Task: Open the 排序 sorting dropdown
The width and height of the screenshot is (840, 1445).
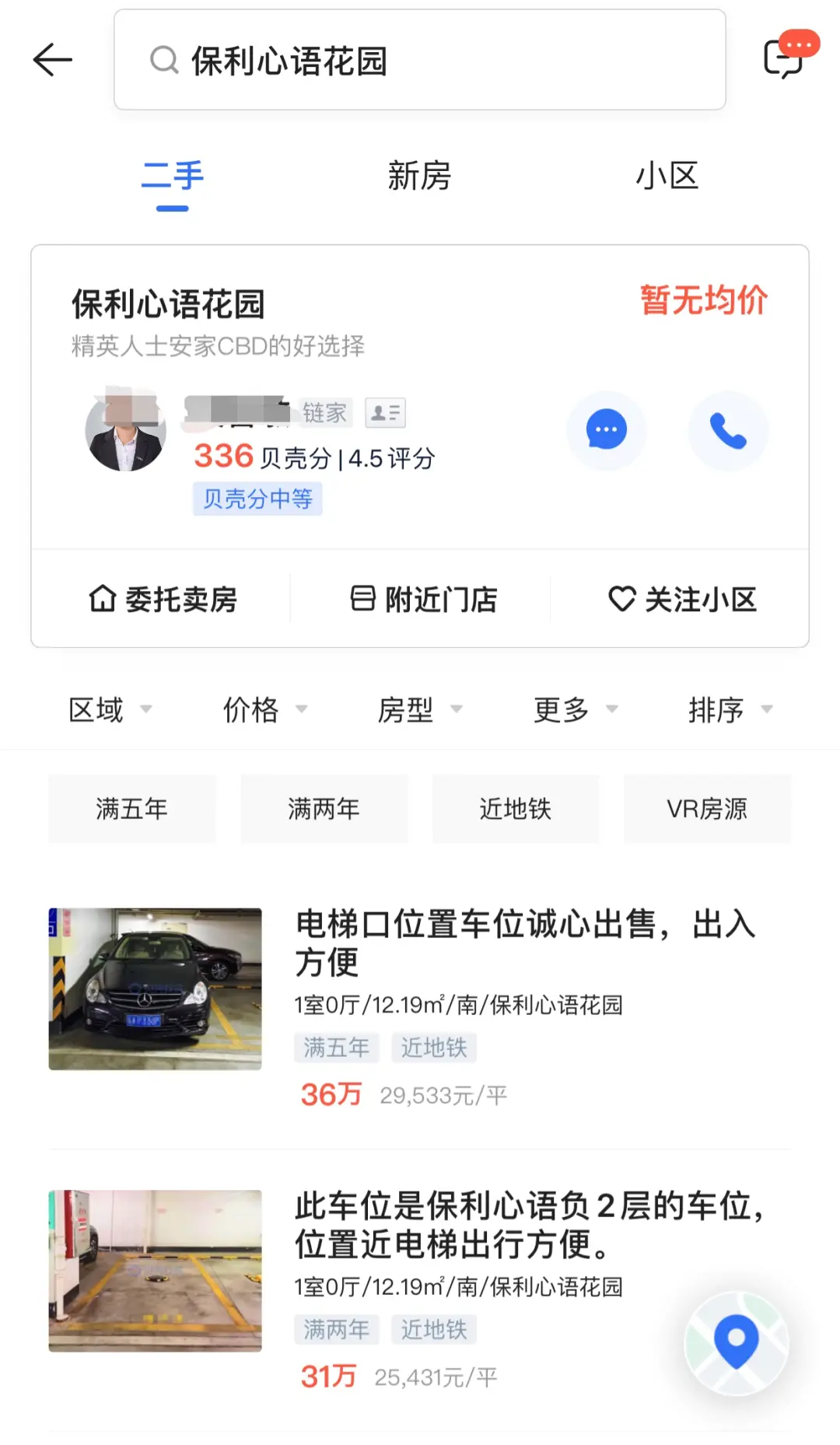Action: 730,709
